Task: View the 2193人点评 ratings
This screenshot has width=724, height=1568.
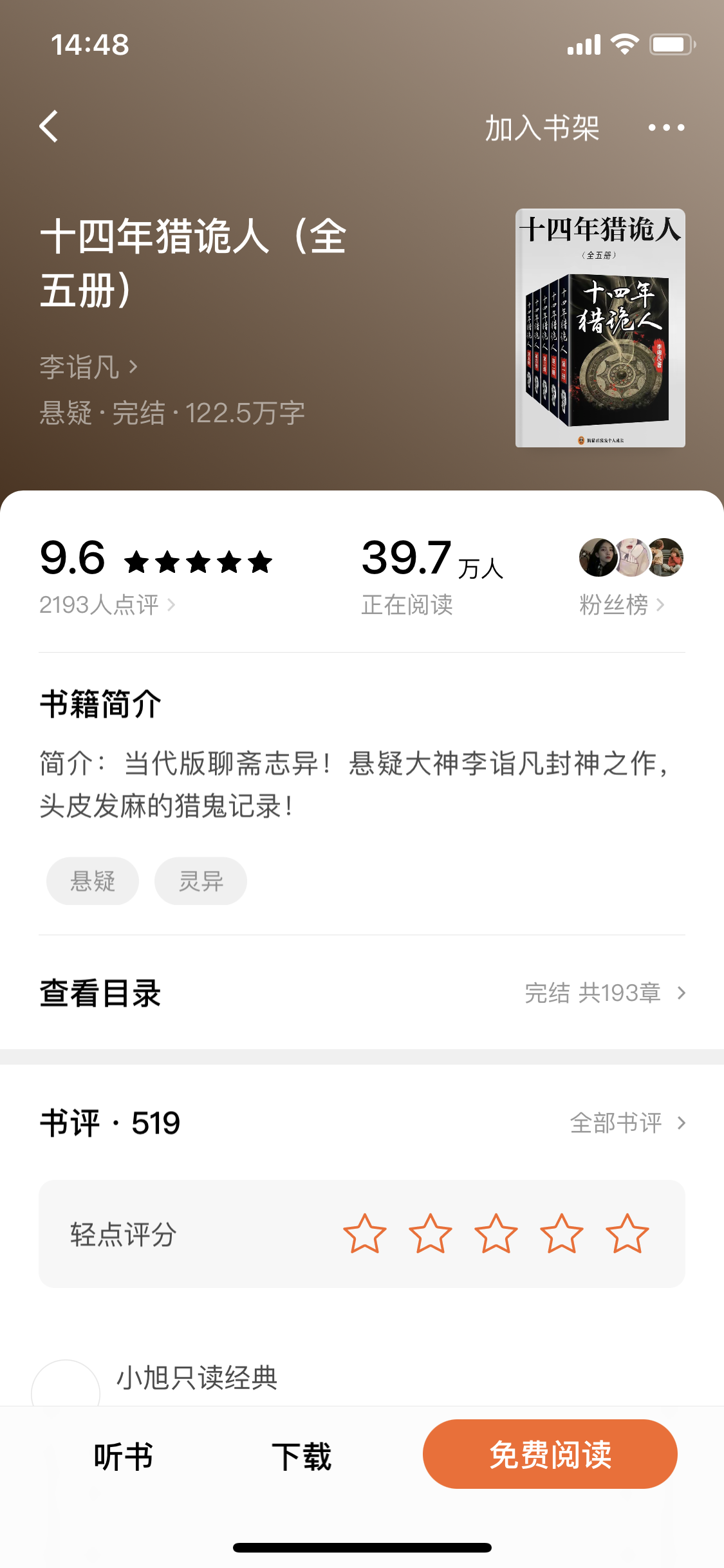Action: (x=107, y=605)
